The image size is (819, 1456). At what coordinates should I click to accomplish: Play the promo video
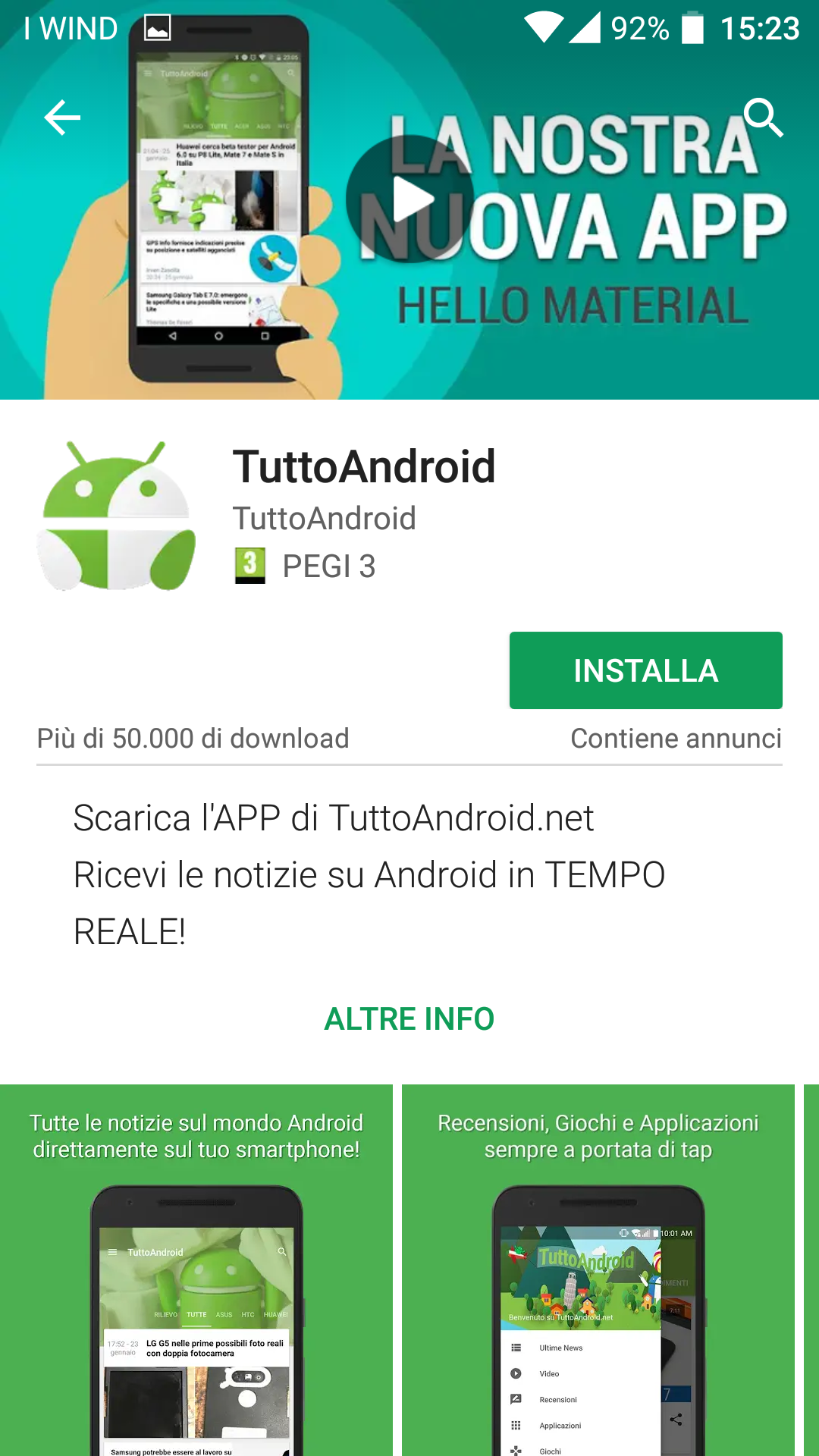[410, 199]
